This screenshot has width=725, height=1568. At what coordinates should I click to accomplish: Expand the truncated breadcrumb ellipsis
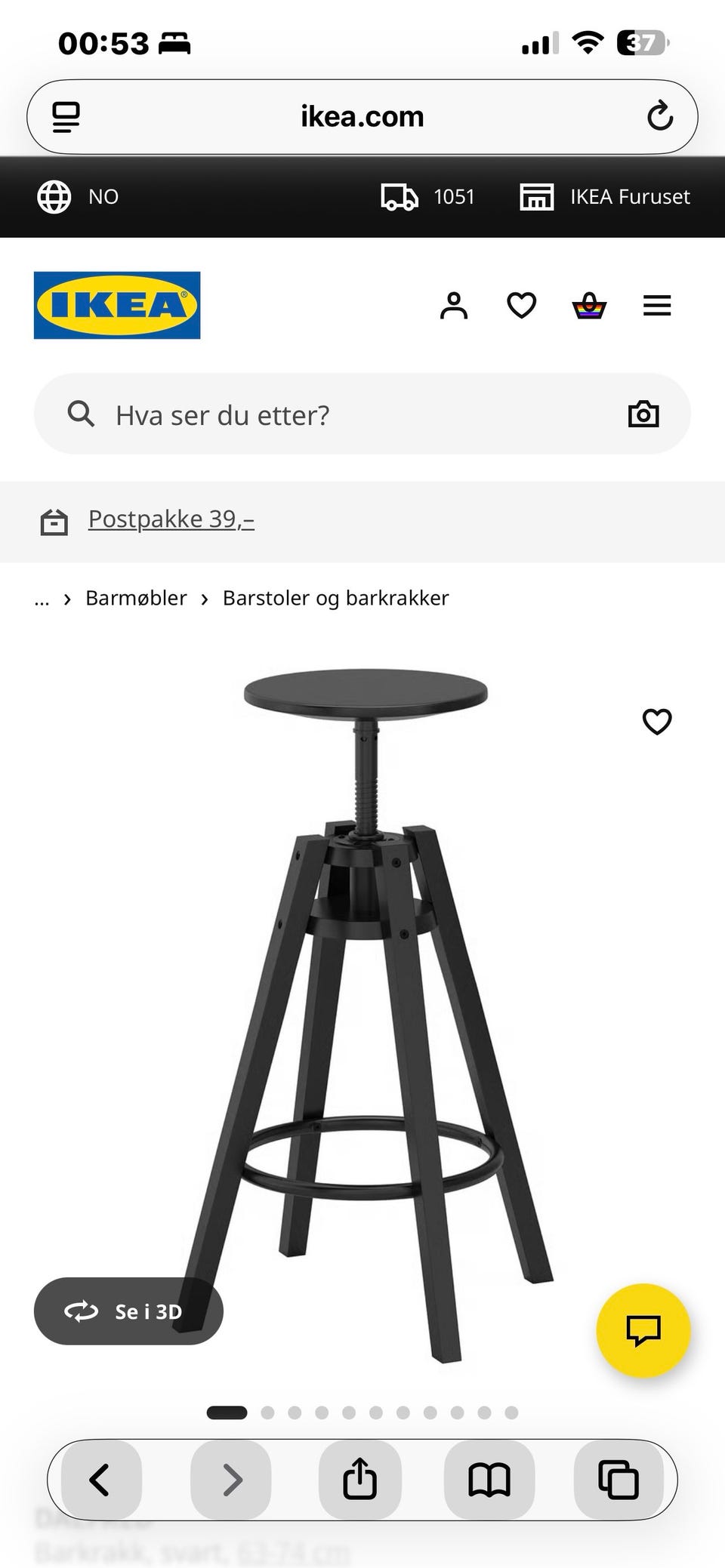point(42,598)
